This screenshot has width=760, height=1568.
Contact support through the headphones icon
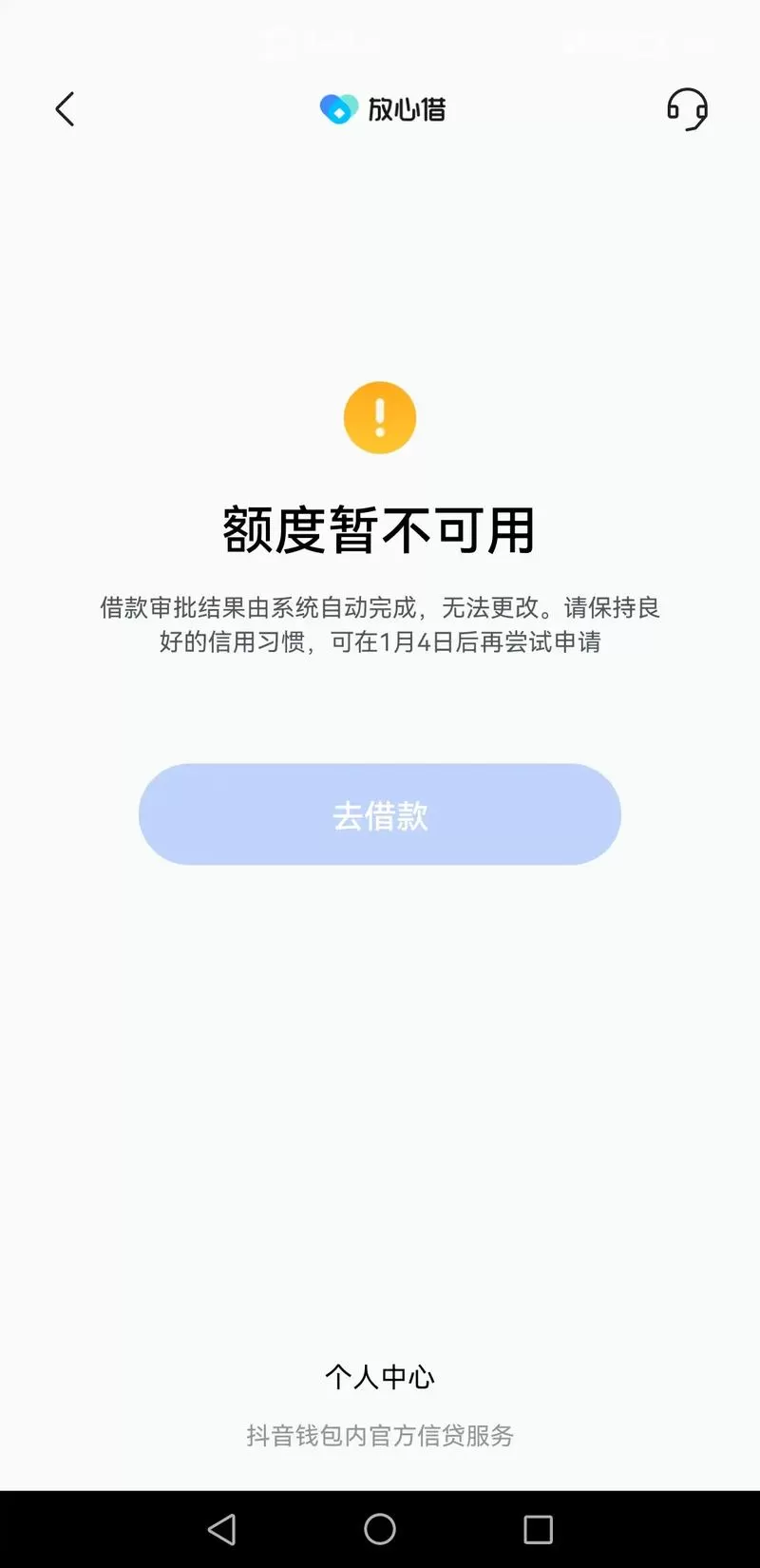688,109
